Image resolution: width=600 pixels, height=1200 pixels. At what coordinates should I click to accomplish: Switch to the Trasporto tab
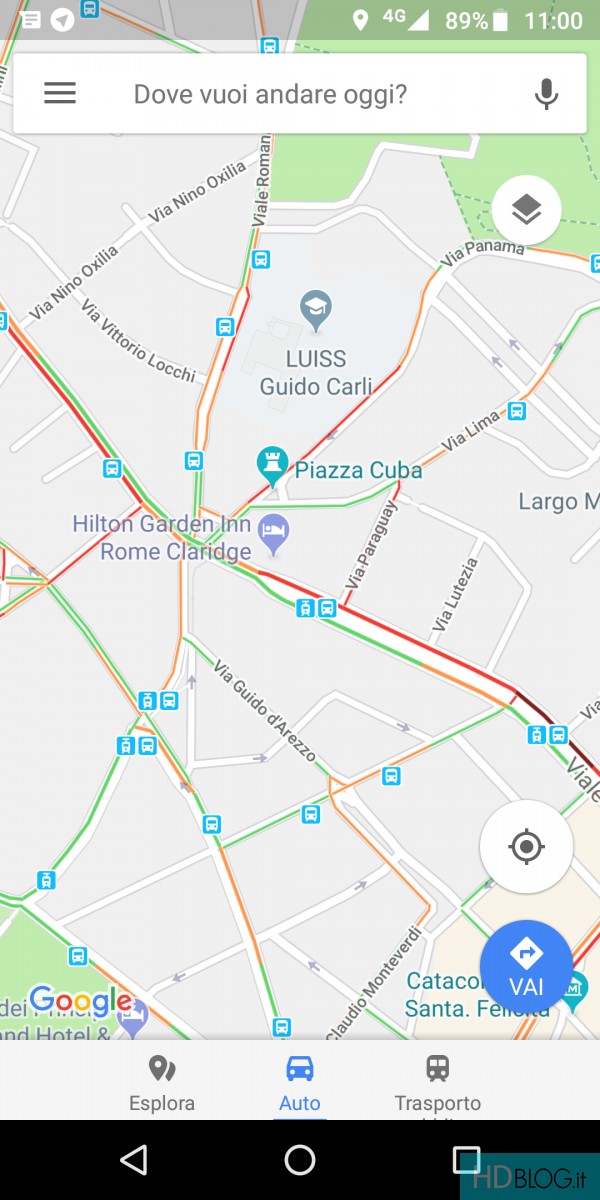[438, 1083]
